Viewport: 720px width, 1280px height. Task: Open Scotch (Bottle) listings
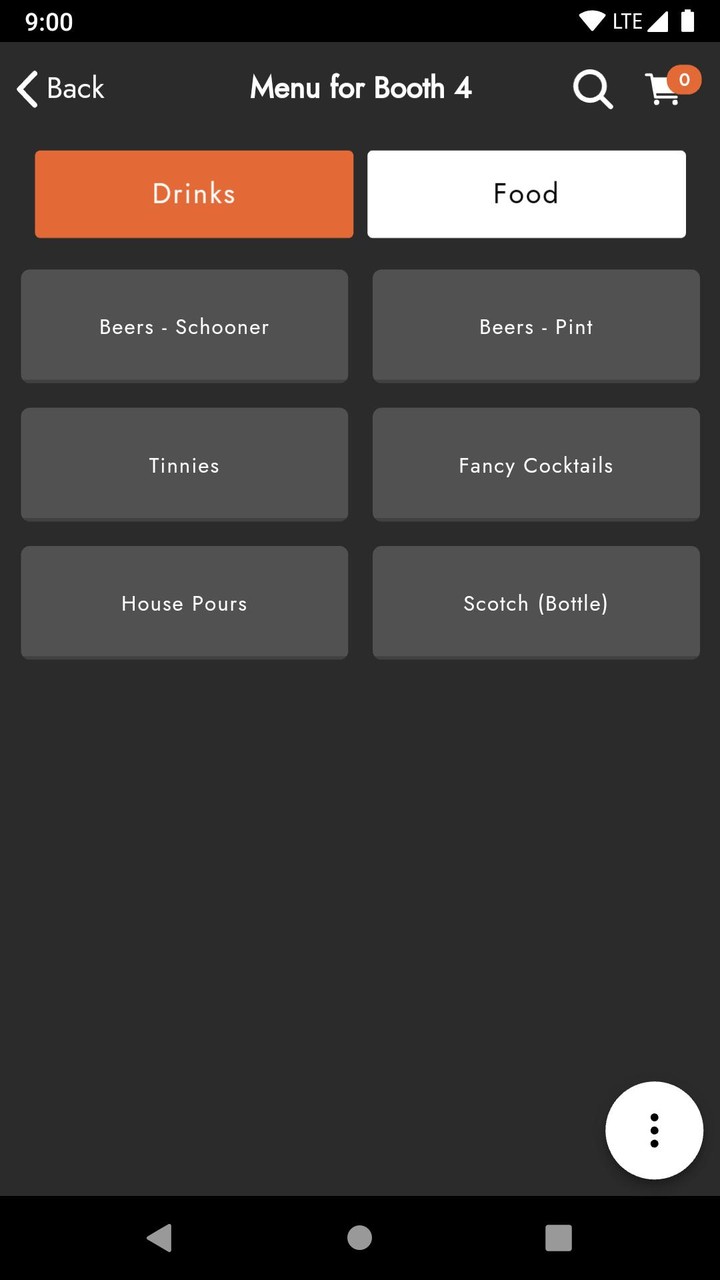pyautogui.click(x=536, y=603)
